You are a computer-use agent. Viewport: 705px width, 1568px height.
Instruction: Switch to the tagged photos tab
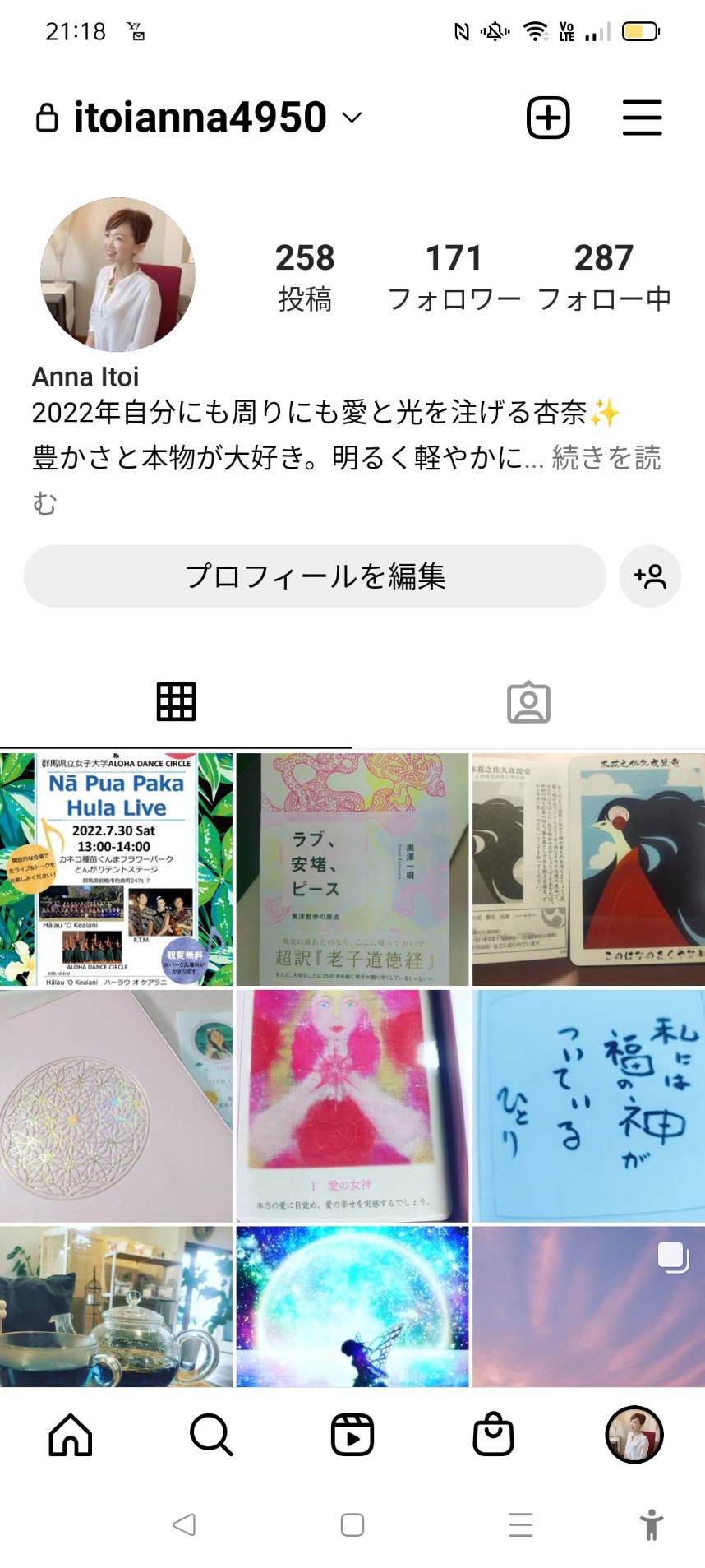528,702
